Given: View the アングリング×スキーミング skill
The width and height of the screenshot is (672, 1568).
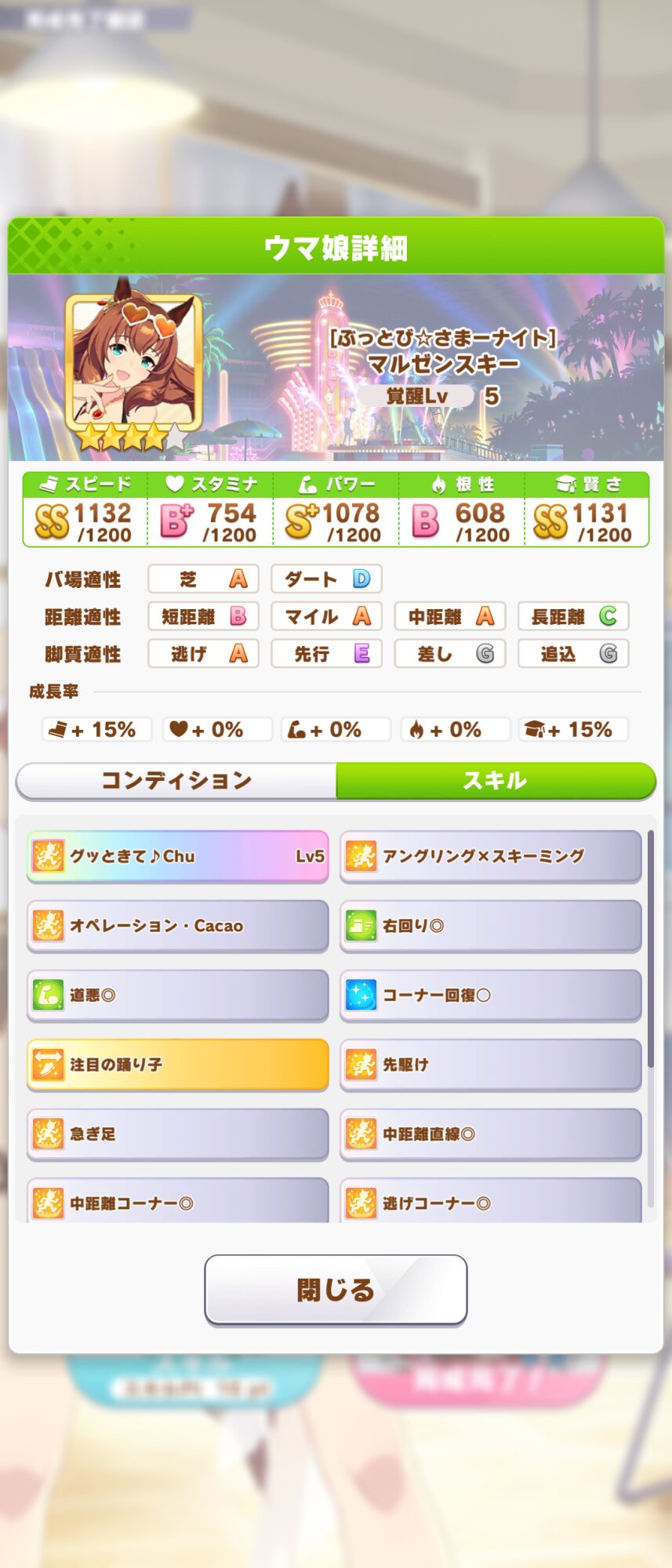Looking at the screenshot, I should click(x=491, y=856).
